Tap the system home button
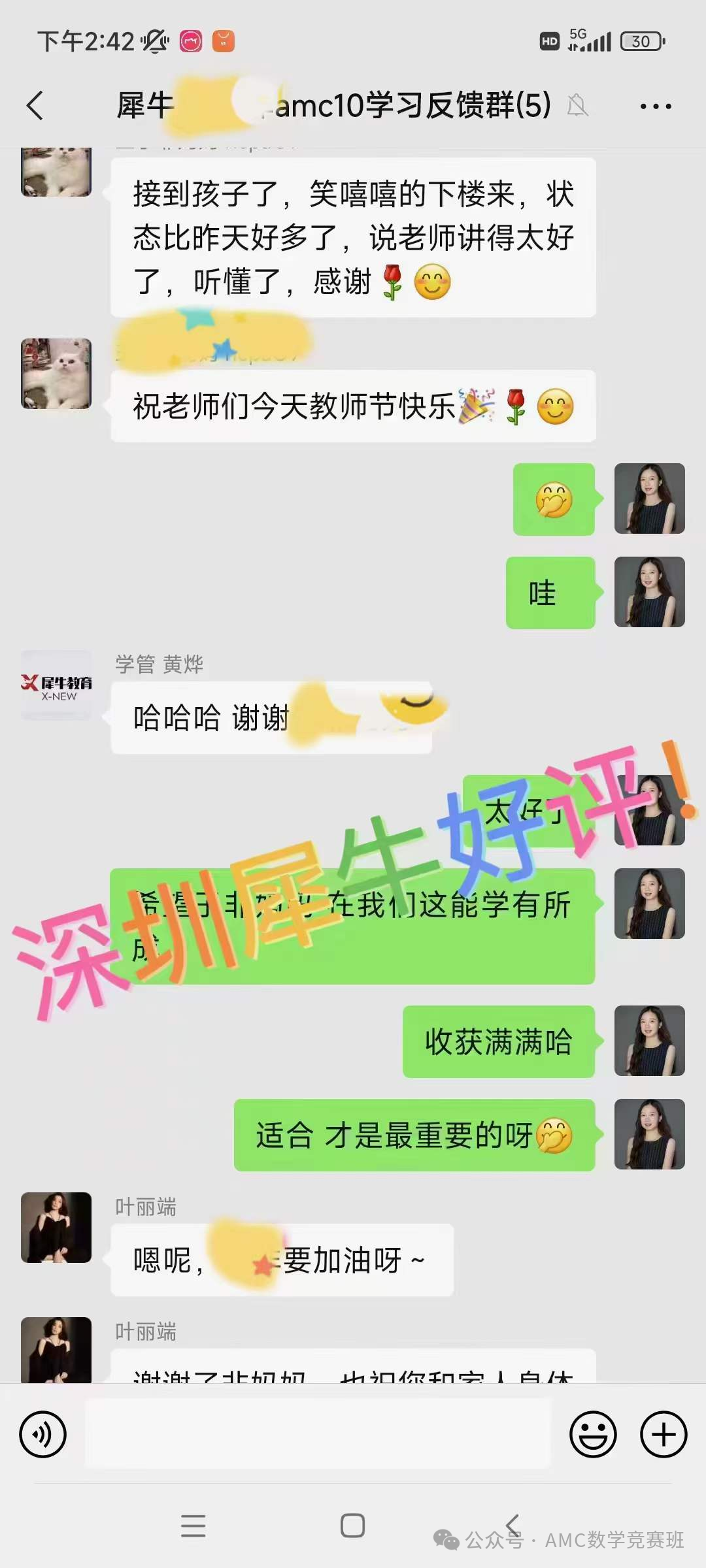 pos(352,1526)
